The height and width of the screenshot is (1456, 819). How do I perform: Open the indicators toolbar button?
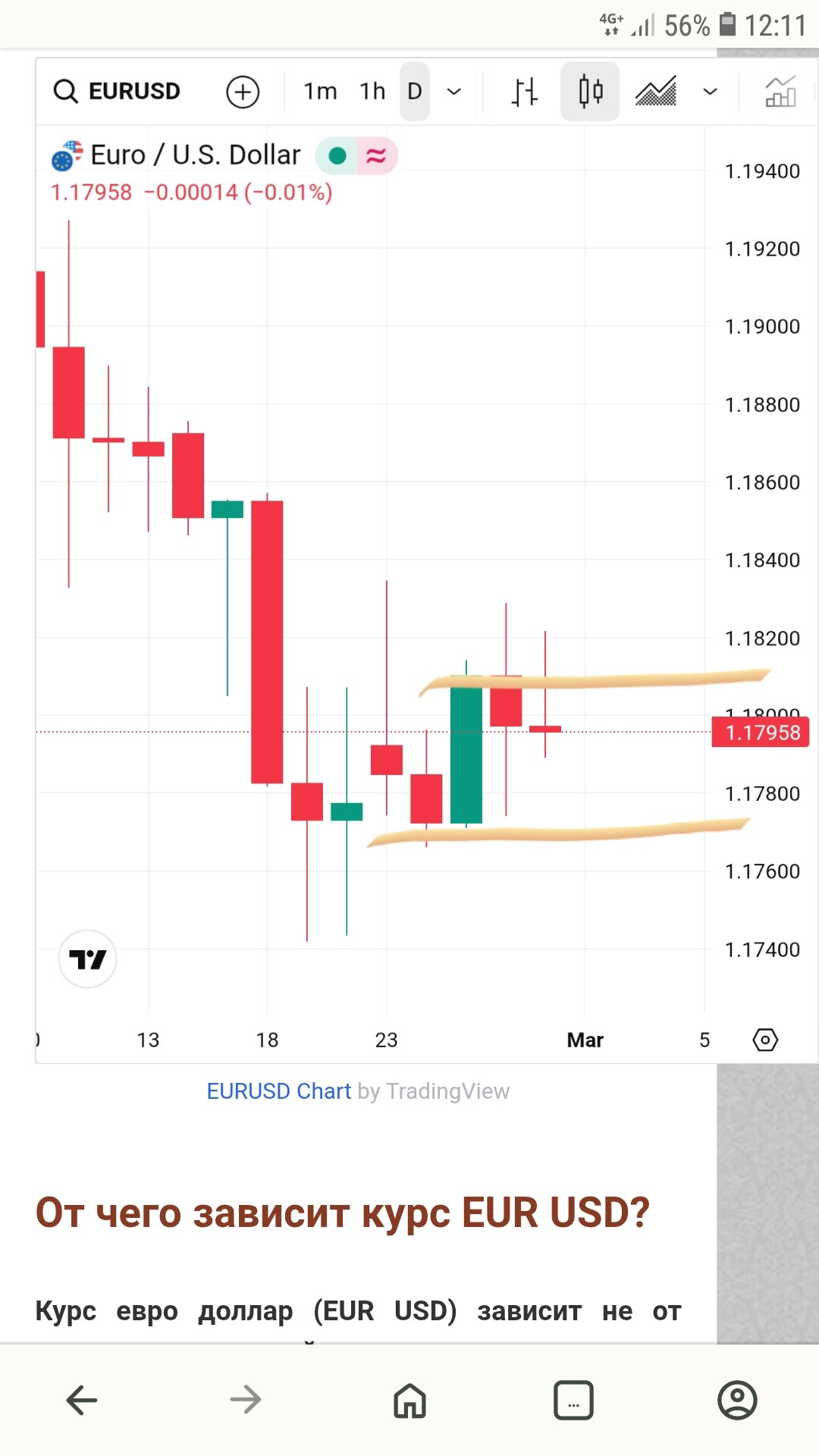coord(781,92)
